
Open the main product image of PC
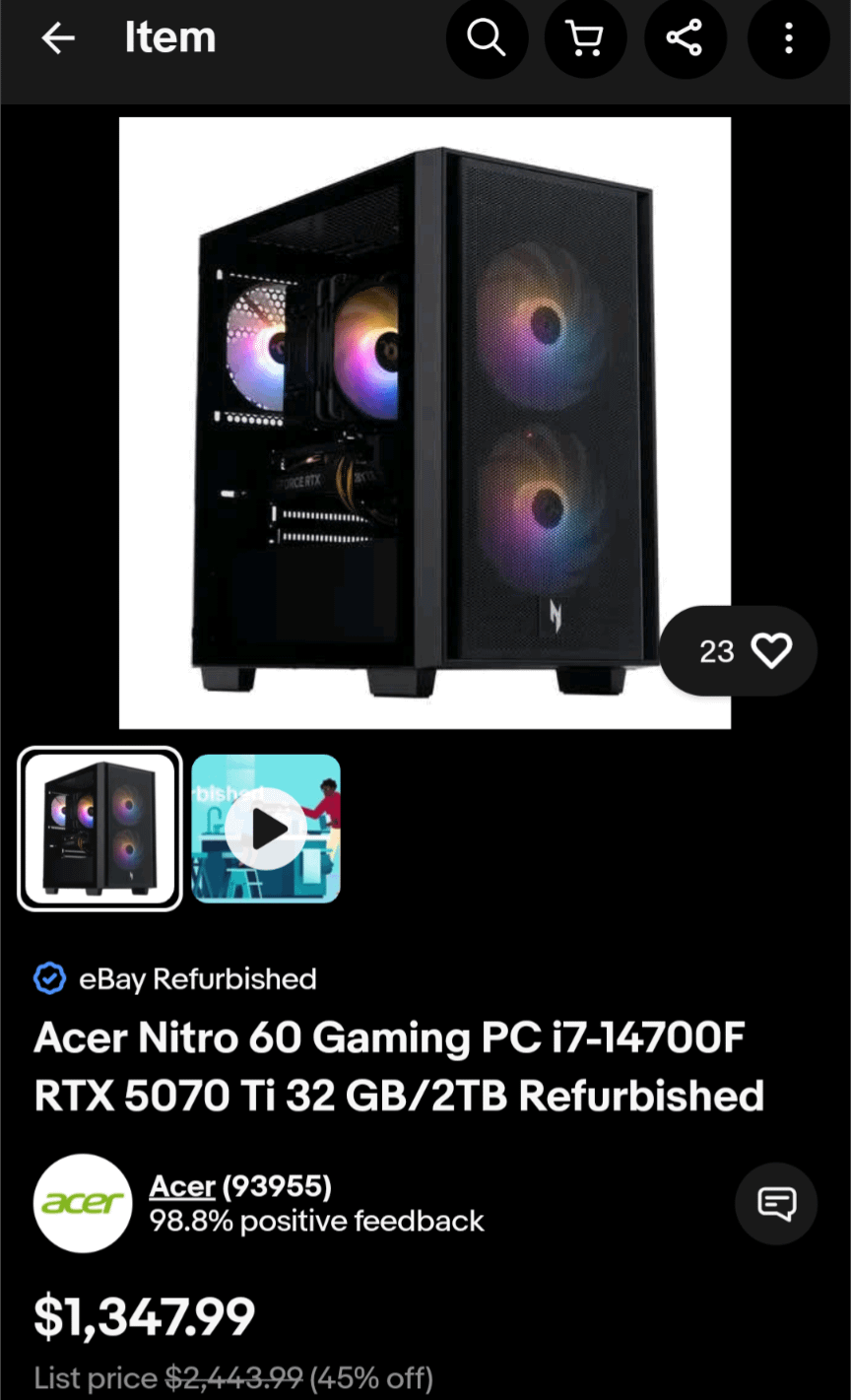tap(425, 423)
